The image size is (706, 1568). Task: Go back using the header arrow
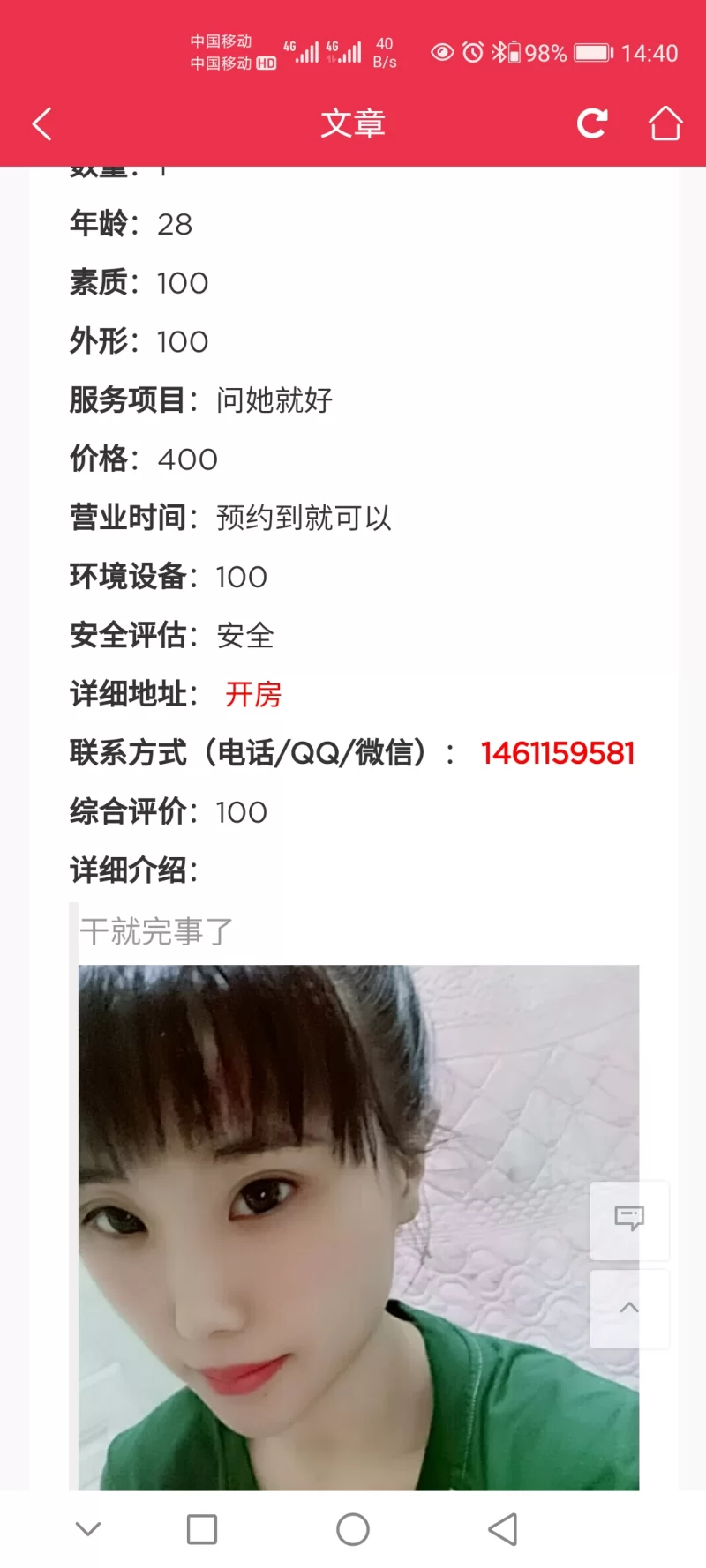coord(42,123)
